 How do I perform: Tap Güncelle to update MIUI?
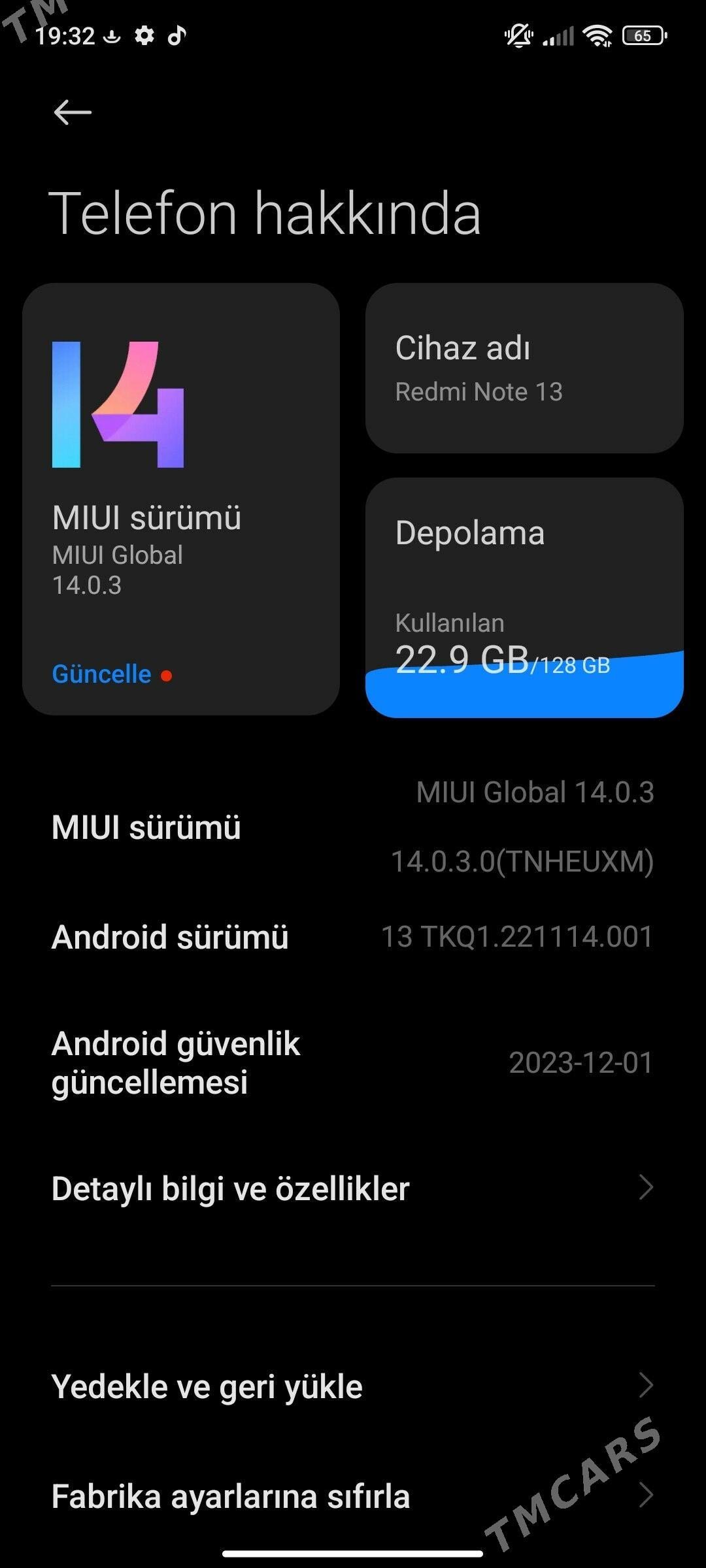tap(100, 674)
